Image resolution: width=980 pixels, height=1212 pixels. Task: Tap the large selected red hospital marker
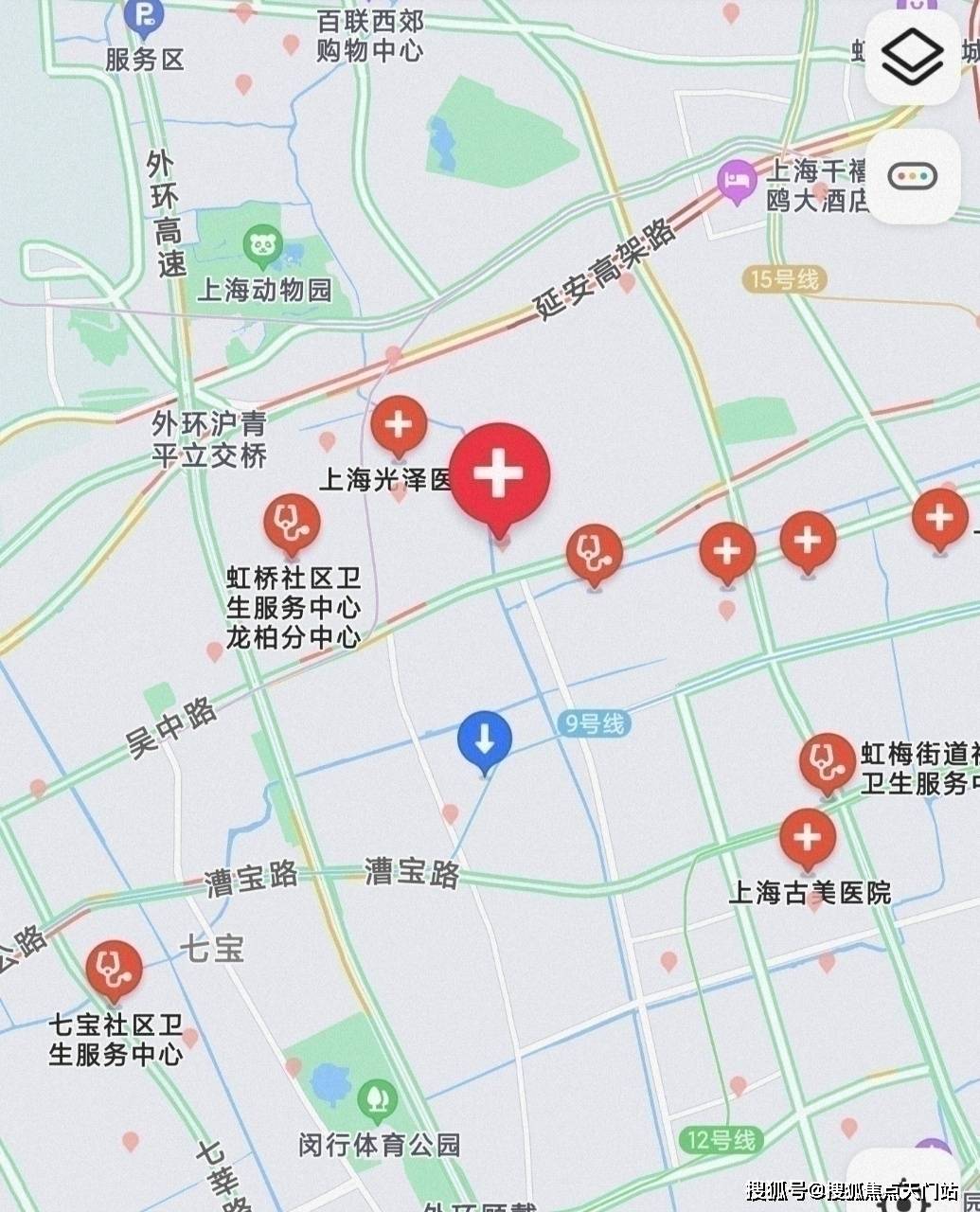(x=499, y=475)
